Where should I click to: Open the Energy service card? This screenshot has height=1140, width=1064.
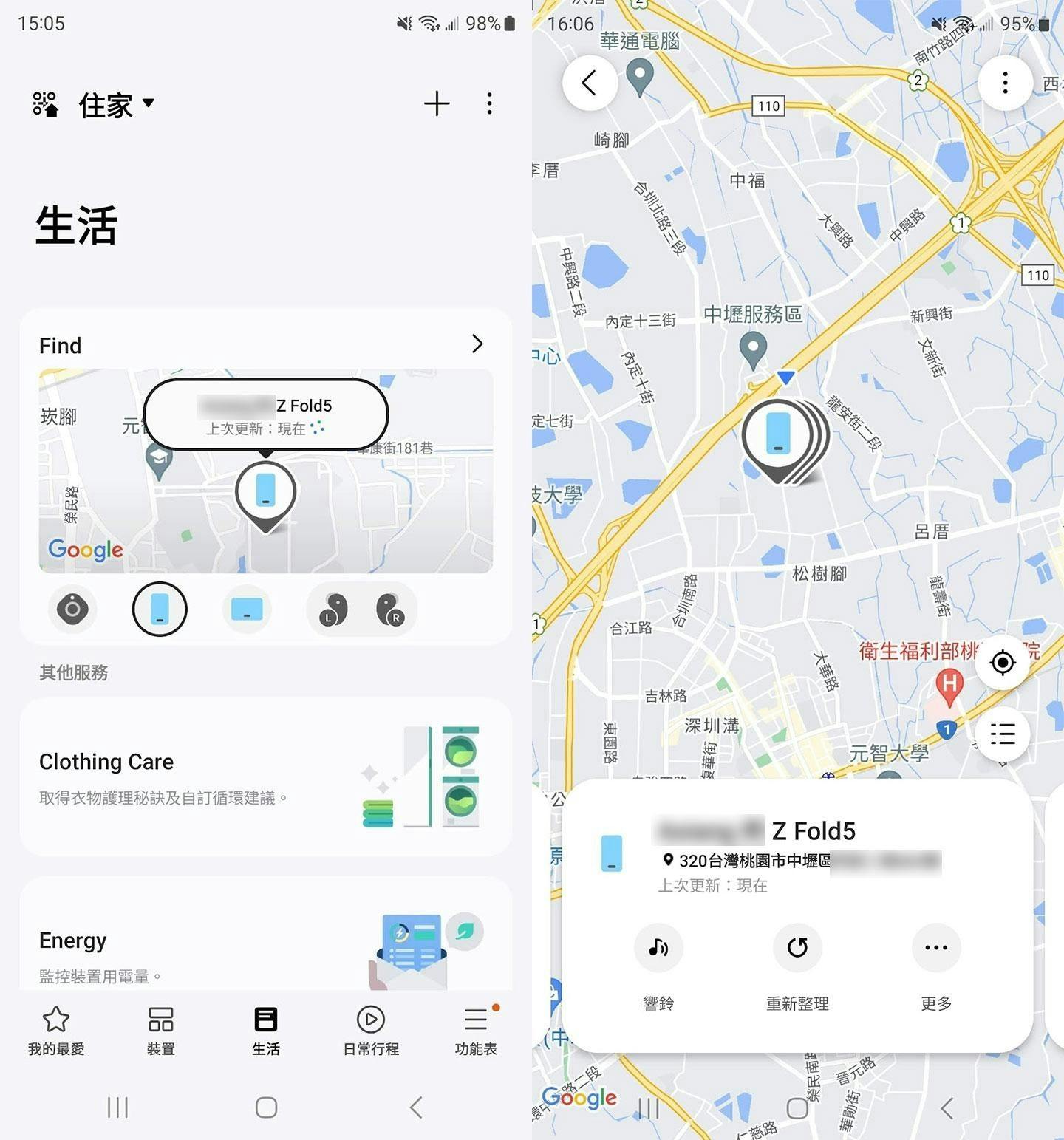point(266,938)
